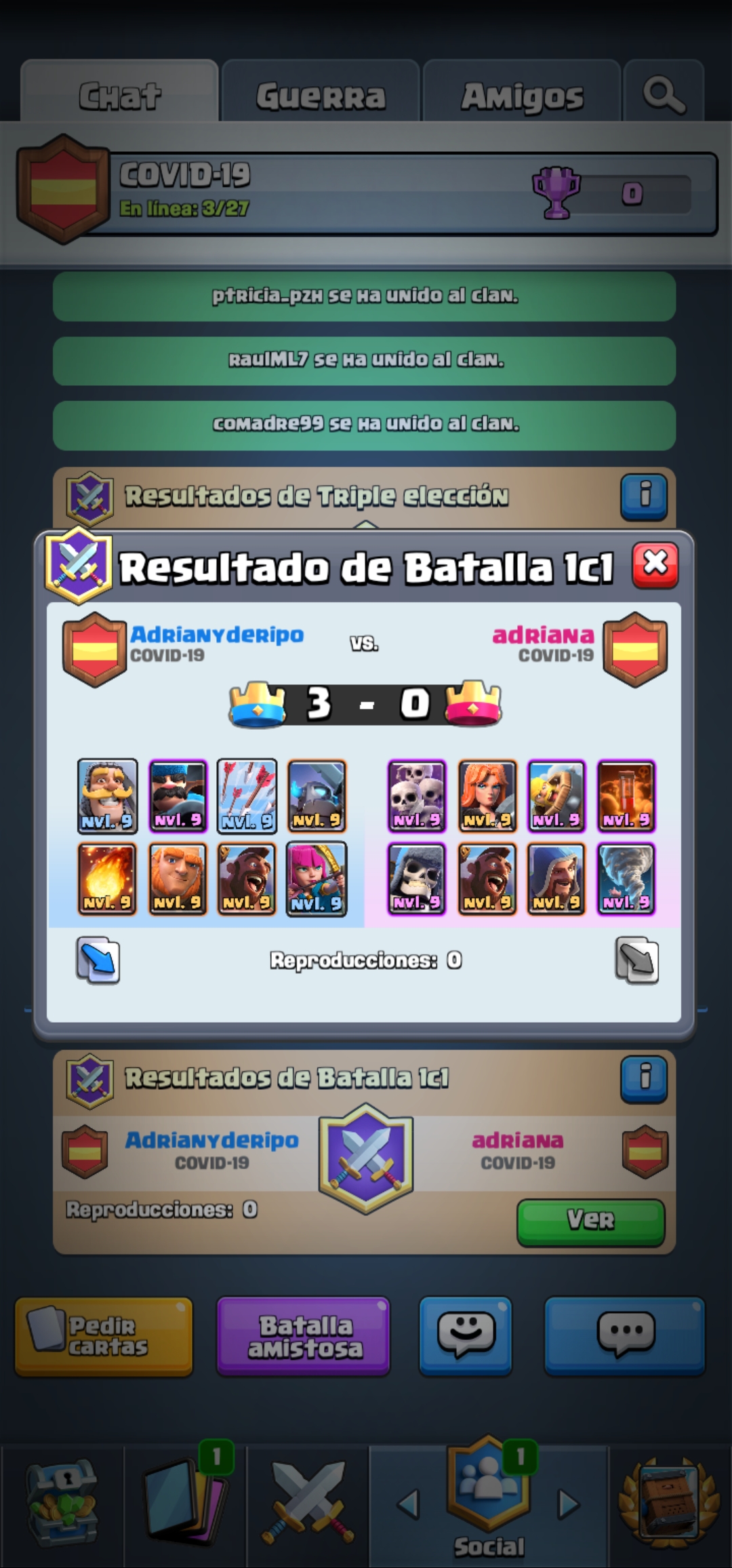Open info for Resultados de Batalla 1c1
732x1568 pixels.
(643, 1077)
